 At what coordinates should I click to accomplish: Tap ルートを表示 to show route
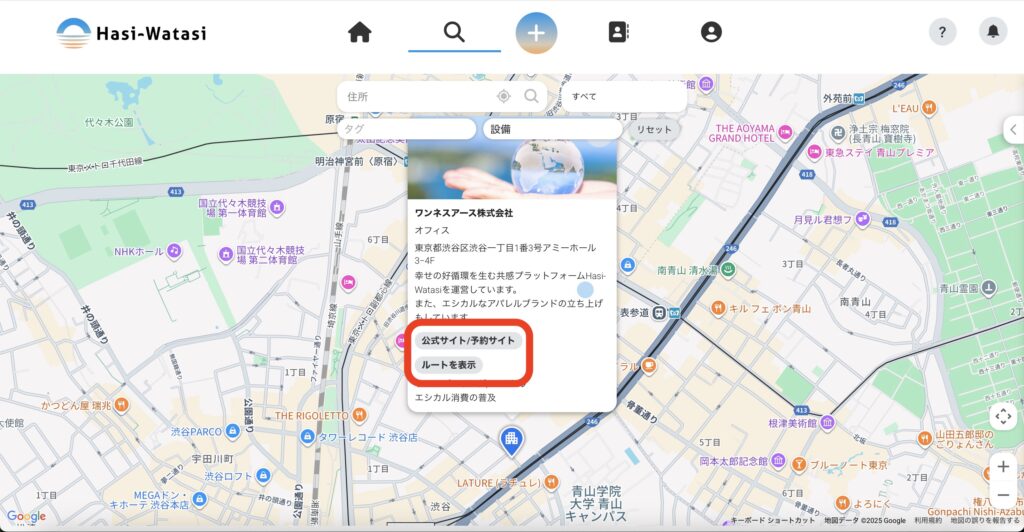pyautogui.click(x=449, y=365)
